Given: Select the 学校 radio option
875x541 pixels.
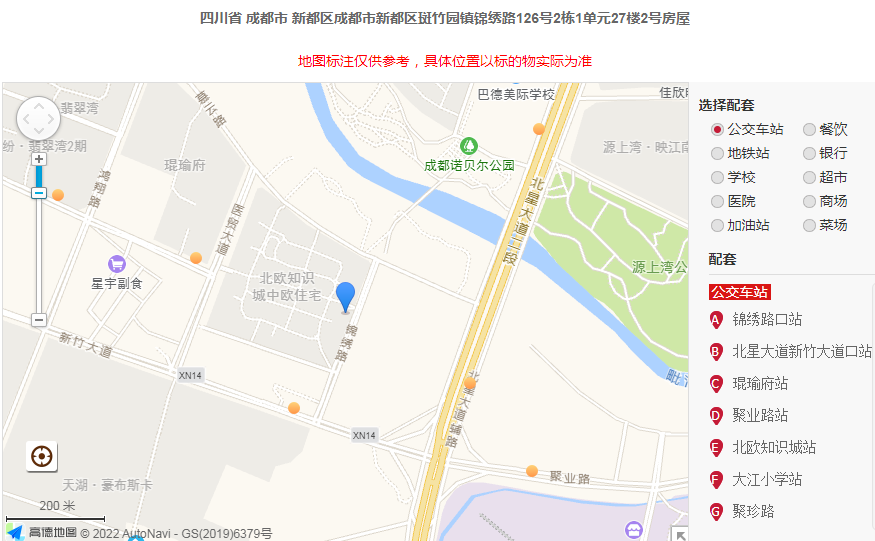Looking at the screenshot, I should tap(717, 178).
